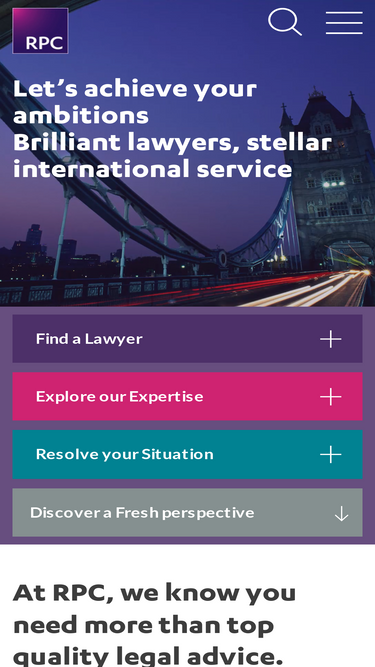Open the hamburger menu
The width and height of the screenshot is (375, 667).
pos(344,23)
